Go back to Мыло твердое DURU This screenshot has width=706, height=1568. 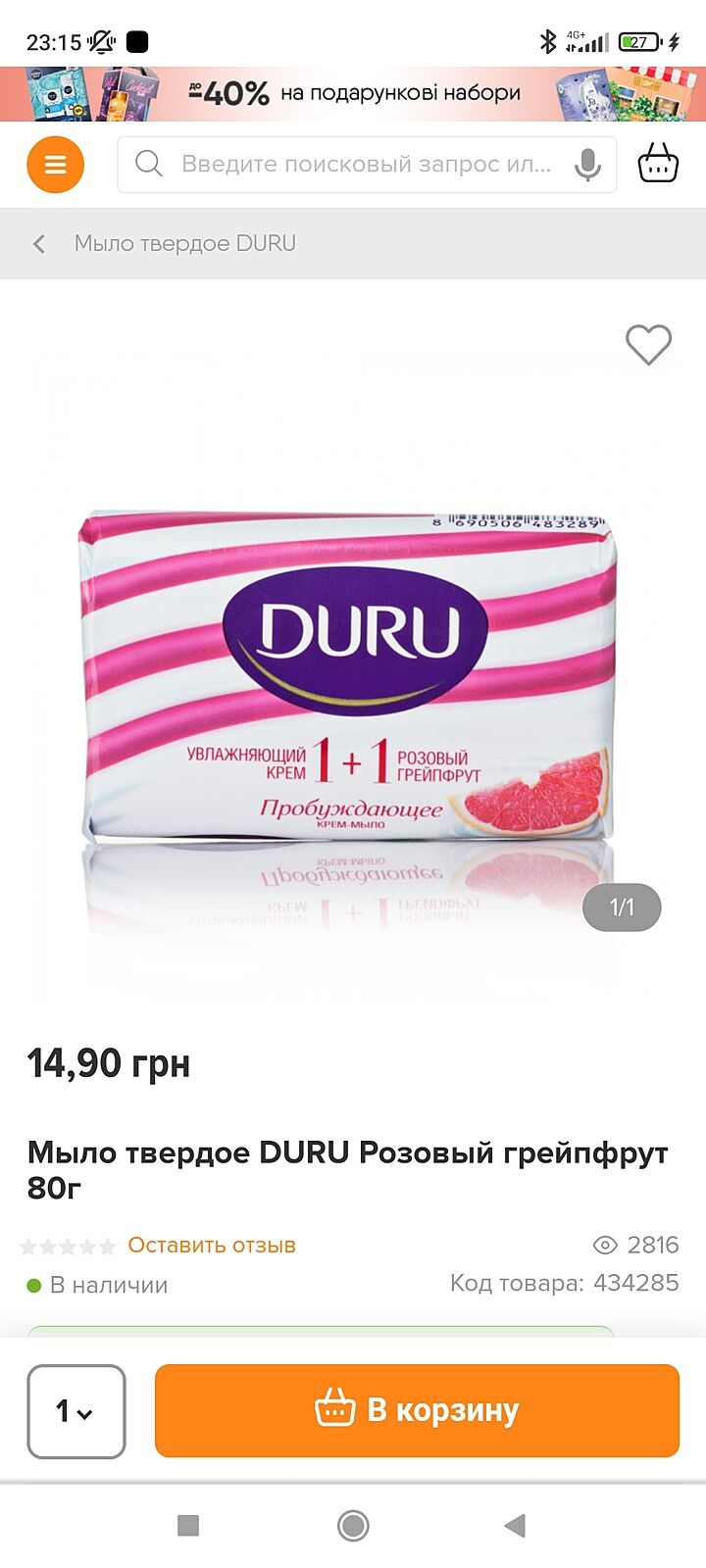click(x=39, y=243)
